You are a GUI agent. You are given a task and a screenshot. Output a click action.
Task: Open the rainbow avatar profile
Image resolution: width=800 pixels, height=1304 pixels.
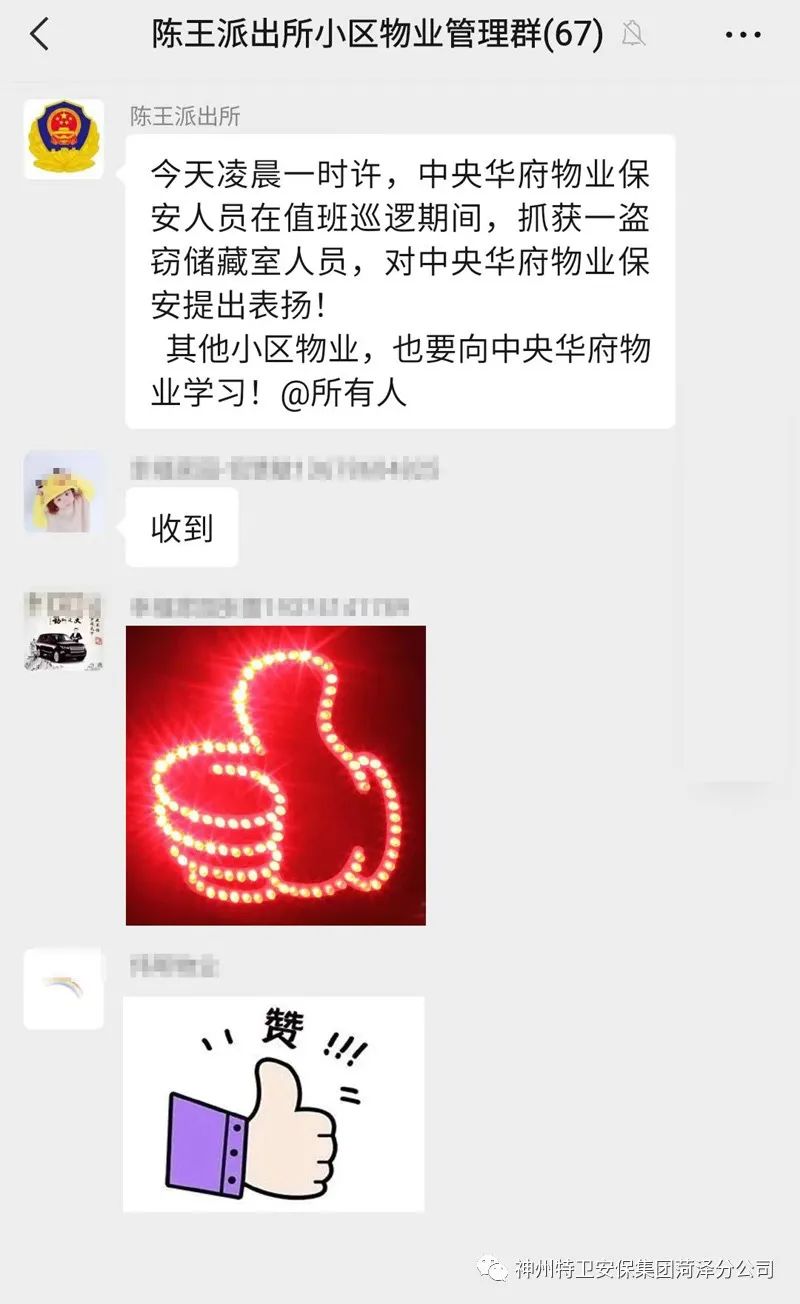click(x=64, y=989)
